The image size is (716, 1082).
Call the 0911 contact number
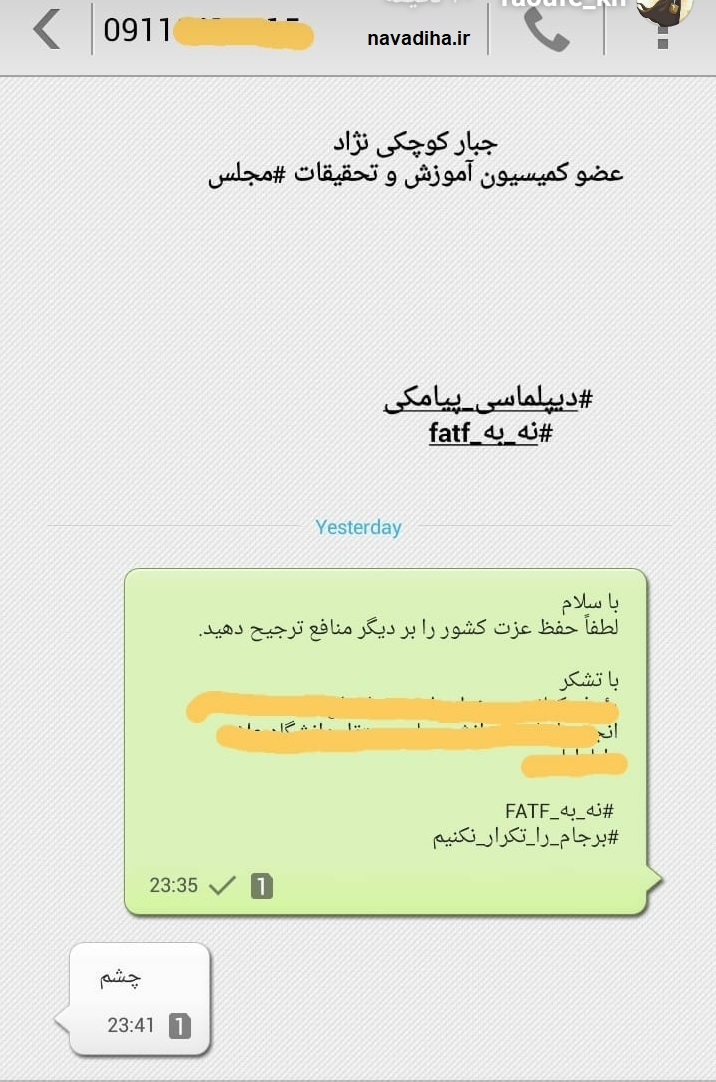coord(546,32)
